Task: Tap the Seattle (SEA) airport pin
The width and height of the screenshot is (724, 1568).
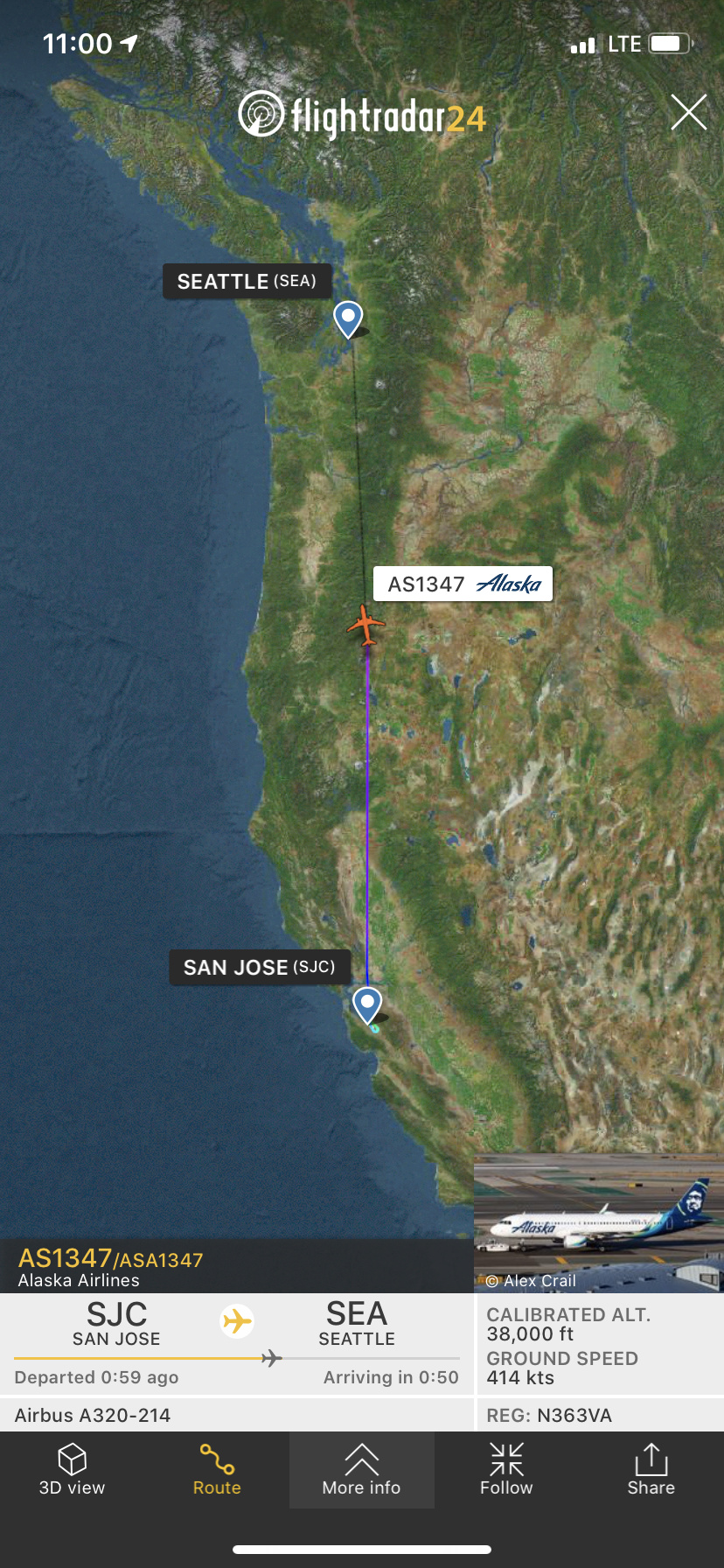Action: coord(348,318)
